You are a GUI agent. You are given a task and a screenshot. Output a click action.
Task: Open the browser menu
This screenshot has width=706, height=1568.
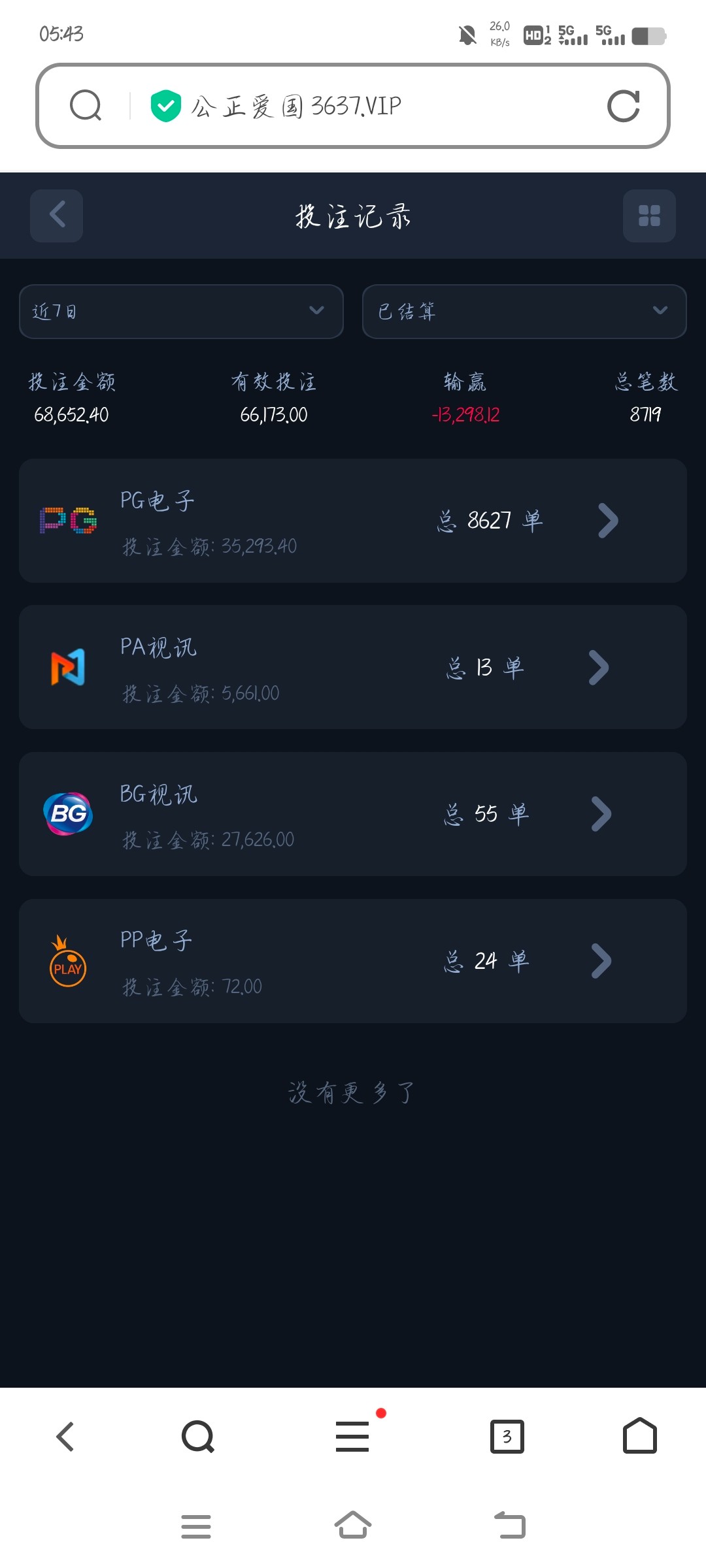point(352,1437)
